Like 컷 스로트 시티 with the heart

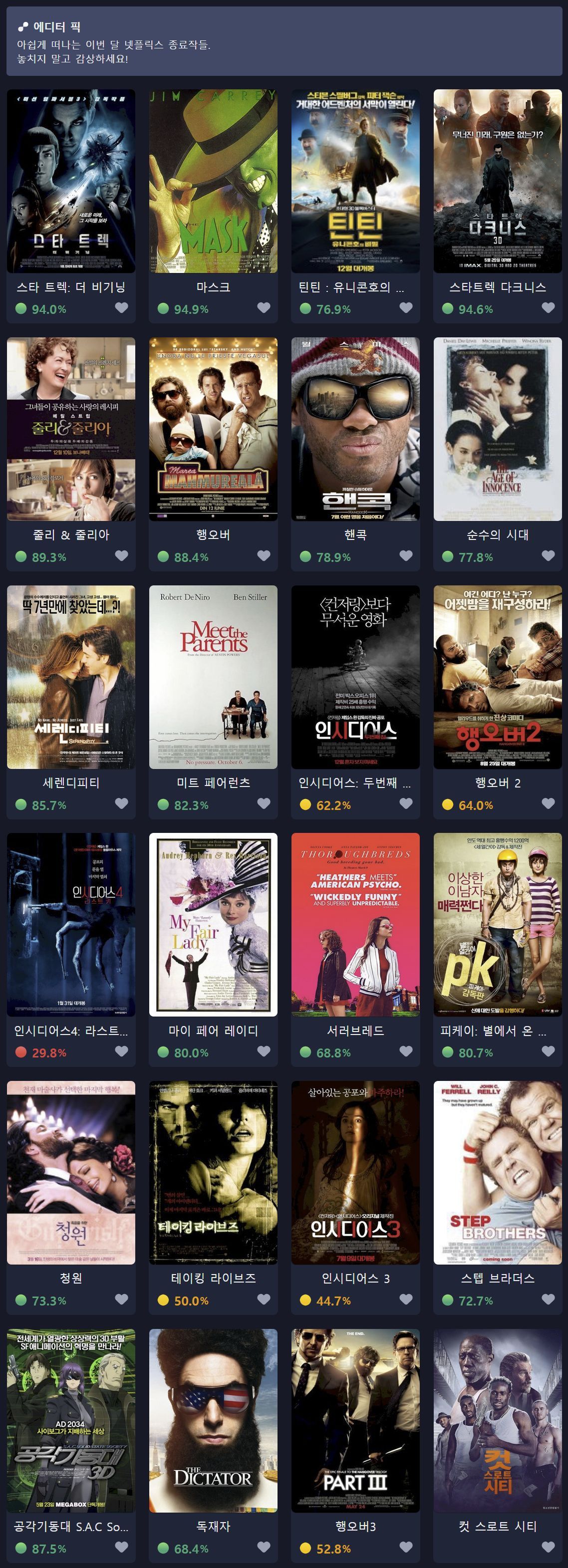[548, 1547]
